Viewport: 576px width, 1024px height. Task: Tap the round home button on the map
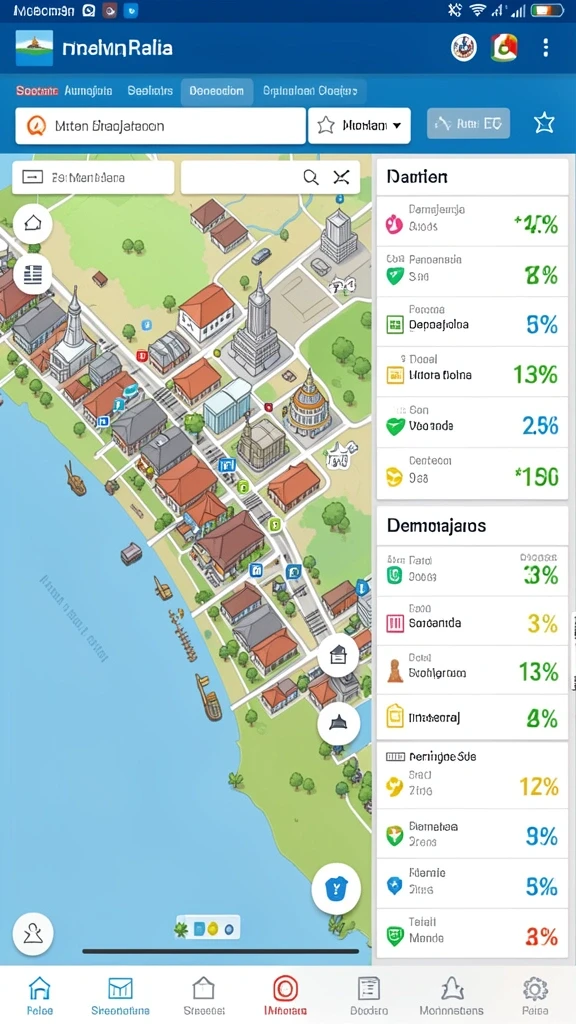click(33, 223)
